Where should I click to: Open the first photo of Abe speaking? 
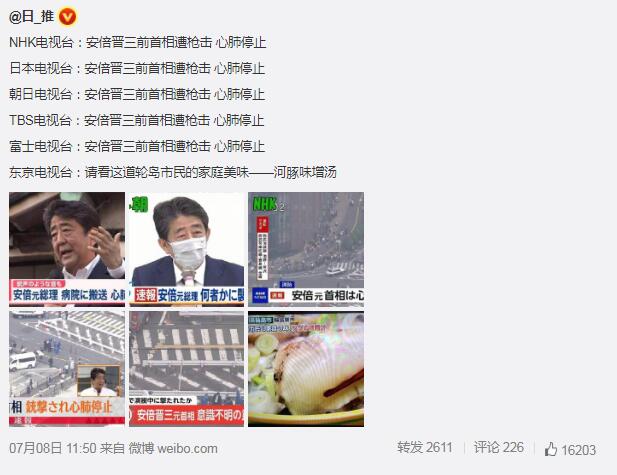pyautogui.click(x=67, y=248)
